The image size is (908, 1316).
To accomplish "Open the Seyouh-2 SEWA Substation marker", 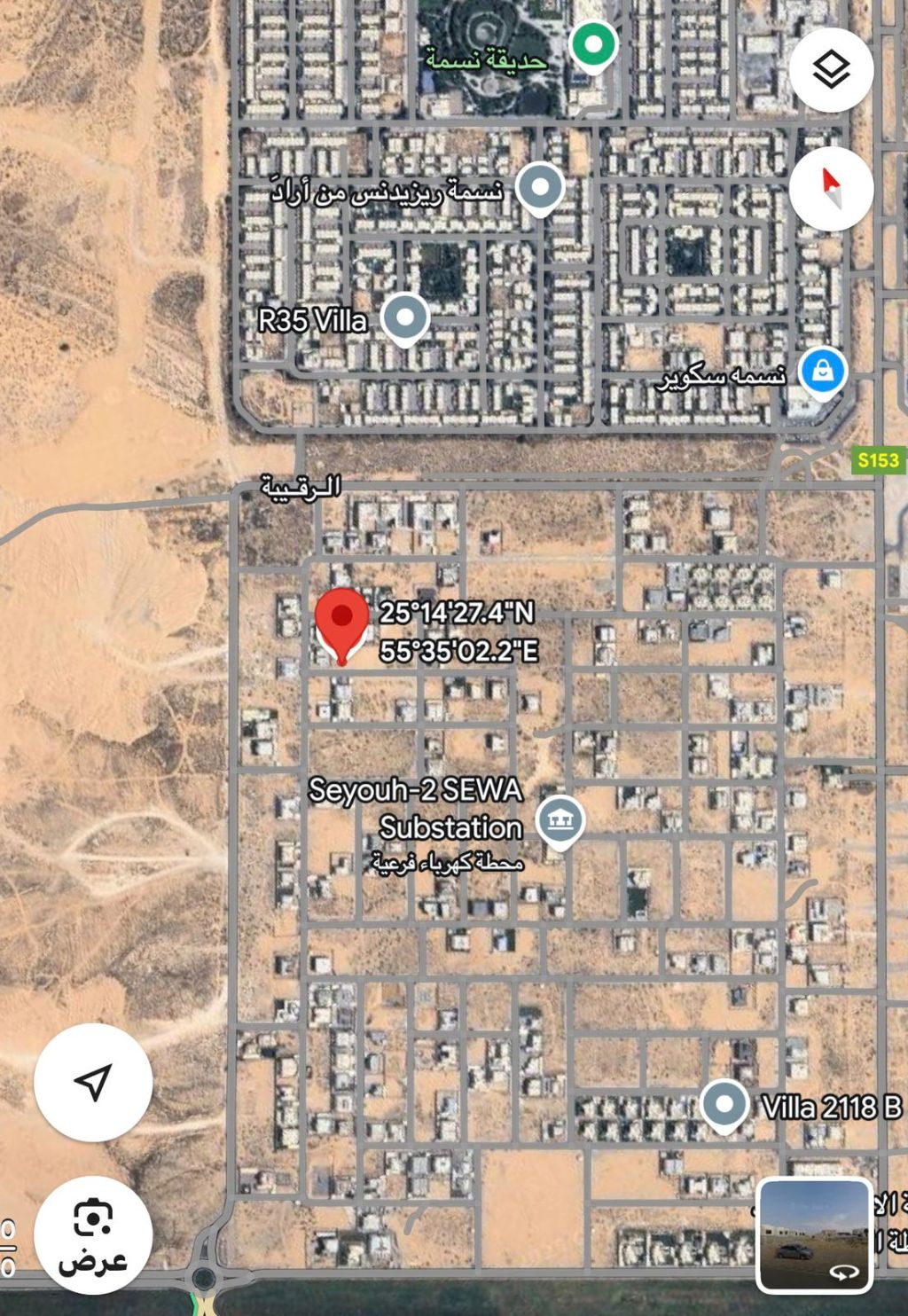I will 560,819.
